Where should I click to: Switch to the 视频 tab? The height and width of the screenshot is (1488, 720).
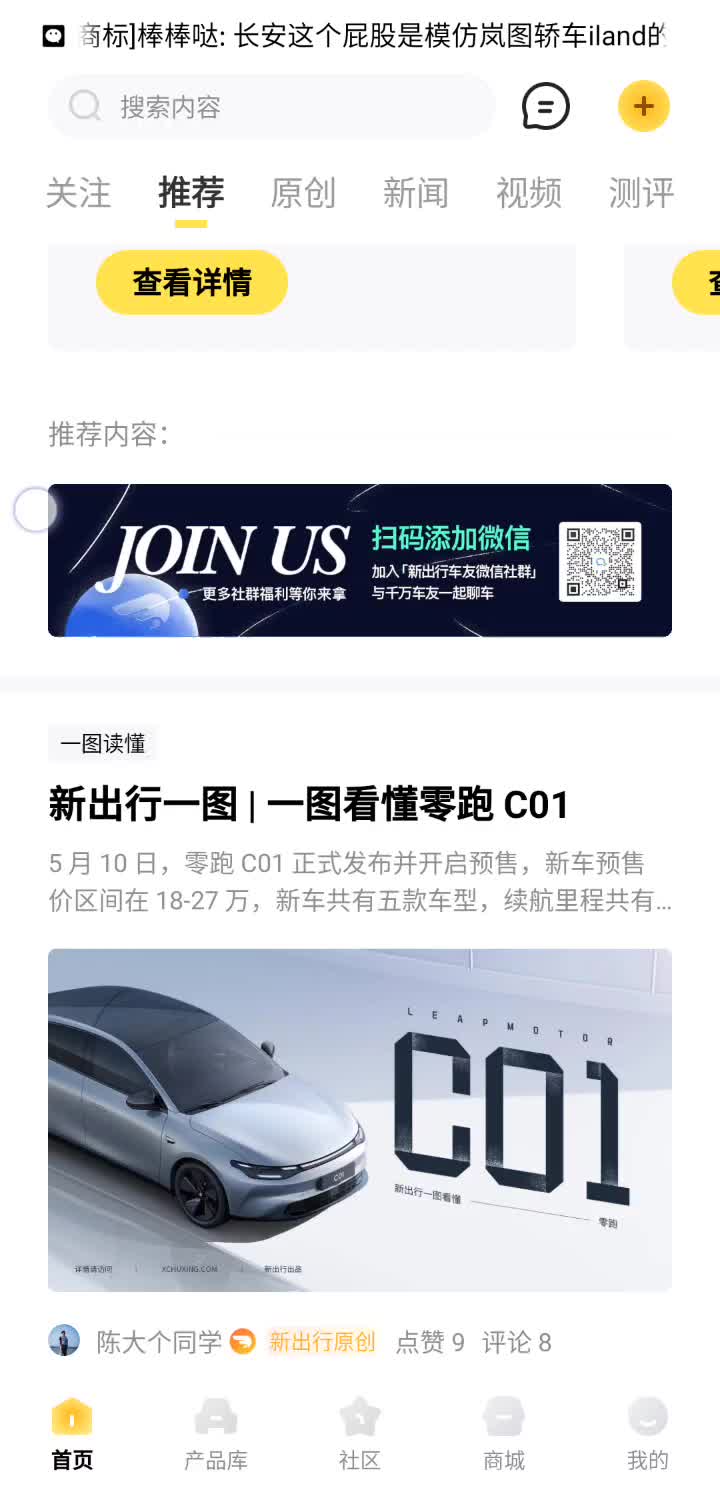coord(529,193)
